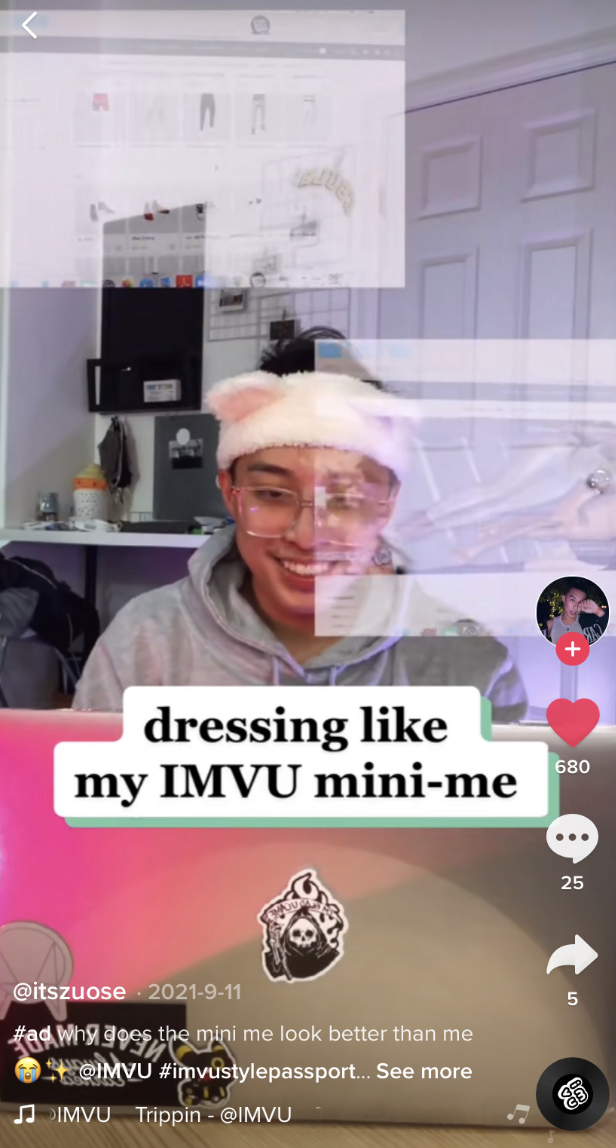Go back with the top-left arrow
Viewport: 616px width, 1148px height.
pos(30,25)
